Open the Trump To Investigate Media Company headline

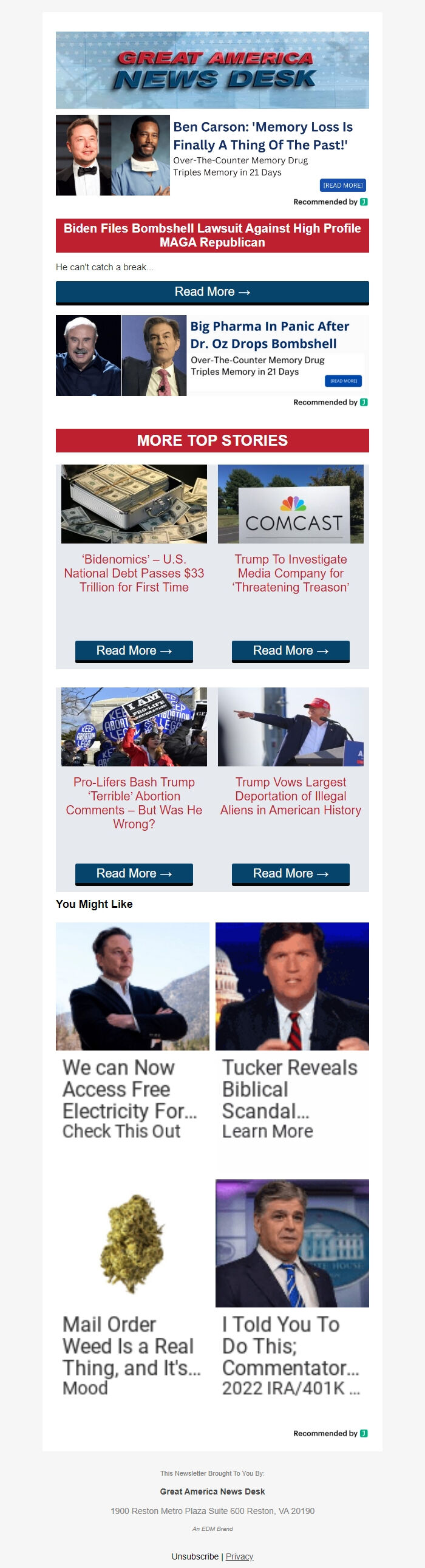click(290, 573)
